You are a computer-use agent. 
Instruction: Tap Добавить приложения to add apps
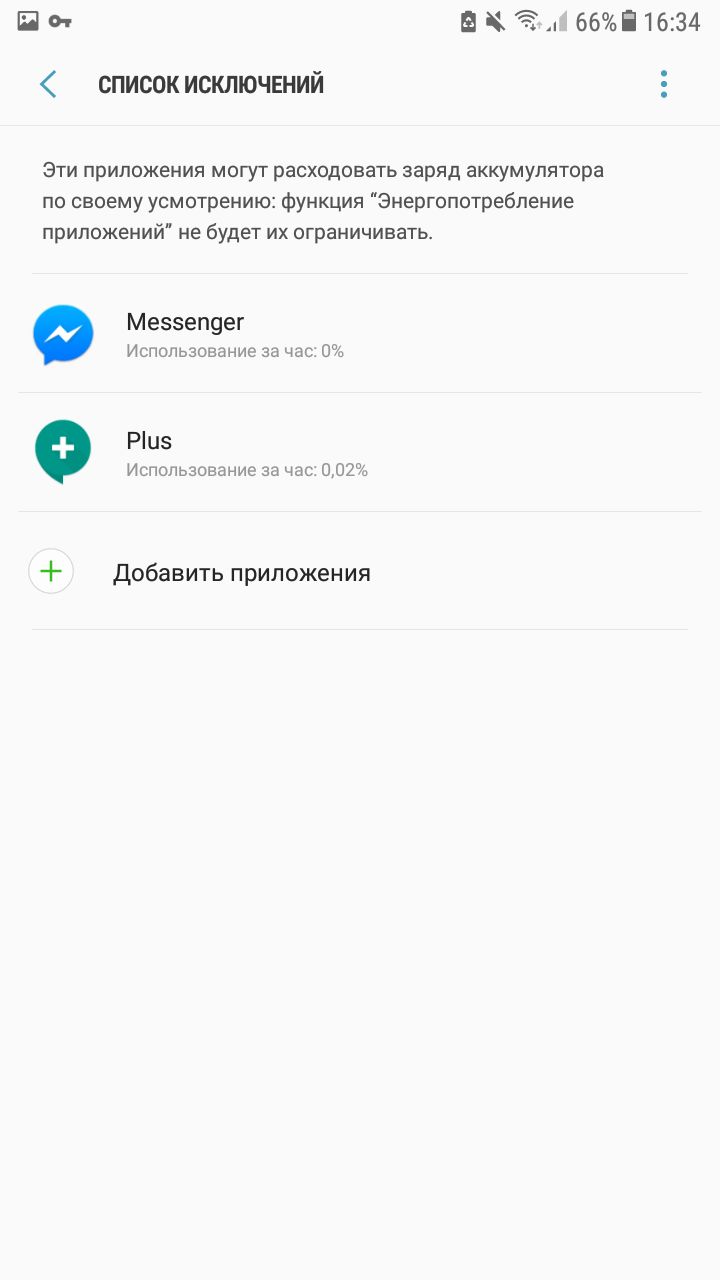(242, 573)
